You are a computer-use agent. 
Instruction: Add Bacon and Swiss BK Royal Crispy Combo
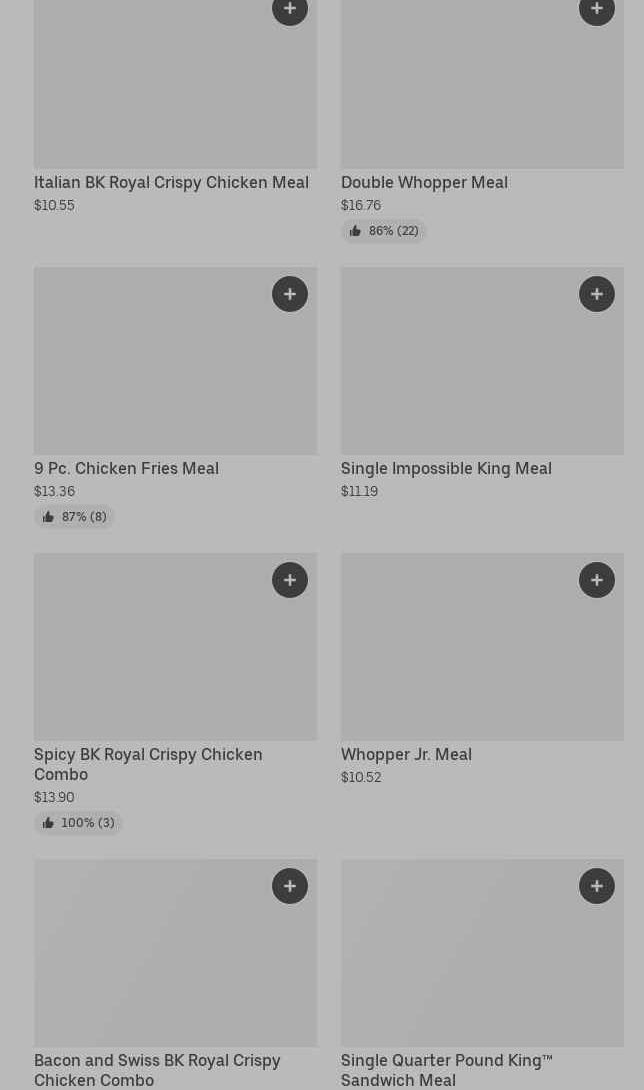[x=290, y=886]
